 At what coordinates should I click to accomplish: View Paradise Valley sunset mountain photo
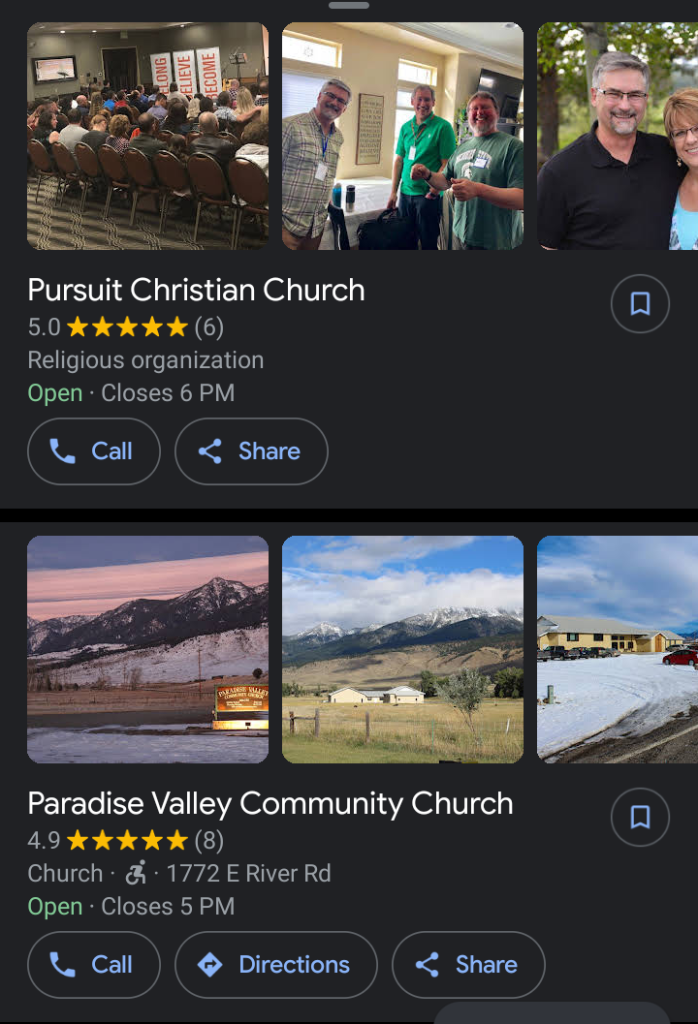click(148, 649)
